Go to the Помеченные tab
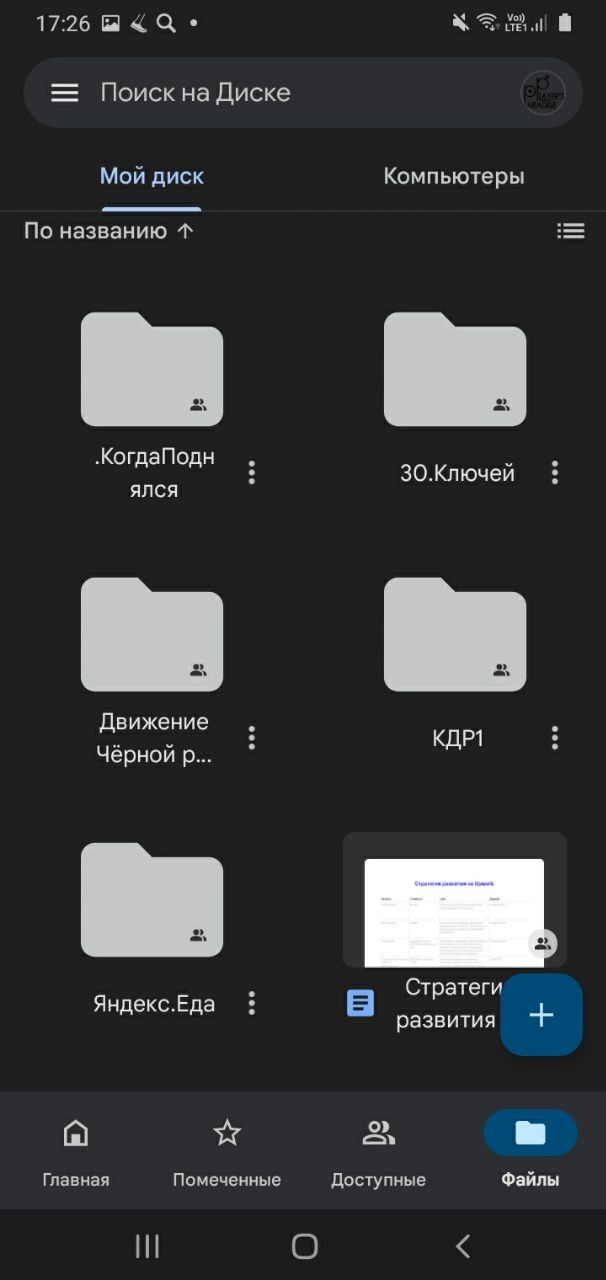 [227, 1150]
